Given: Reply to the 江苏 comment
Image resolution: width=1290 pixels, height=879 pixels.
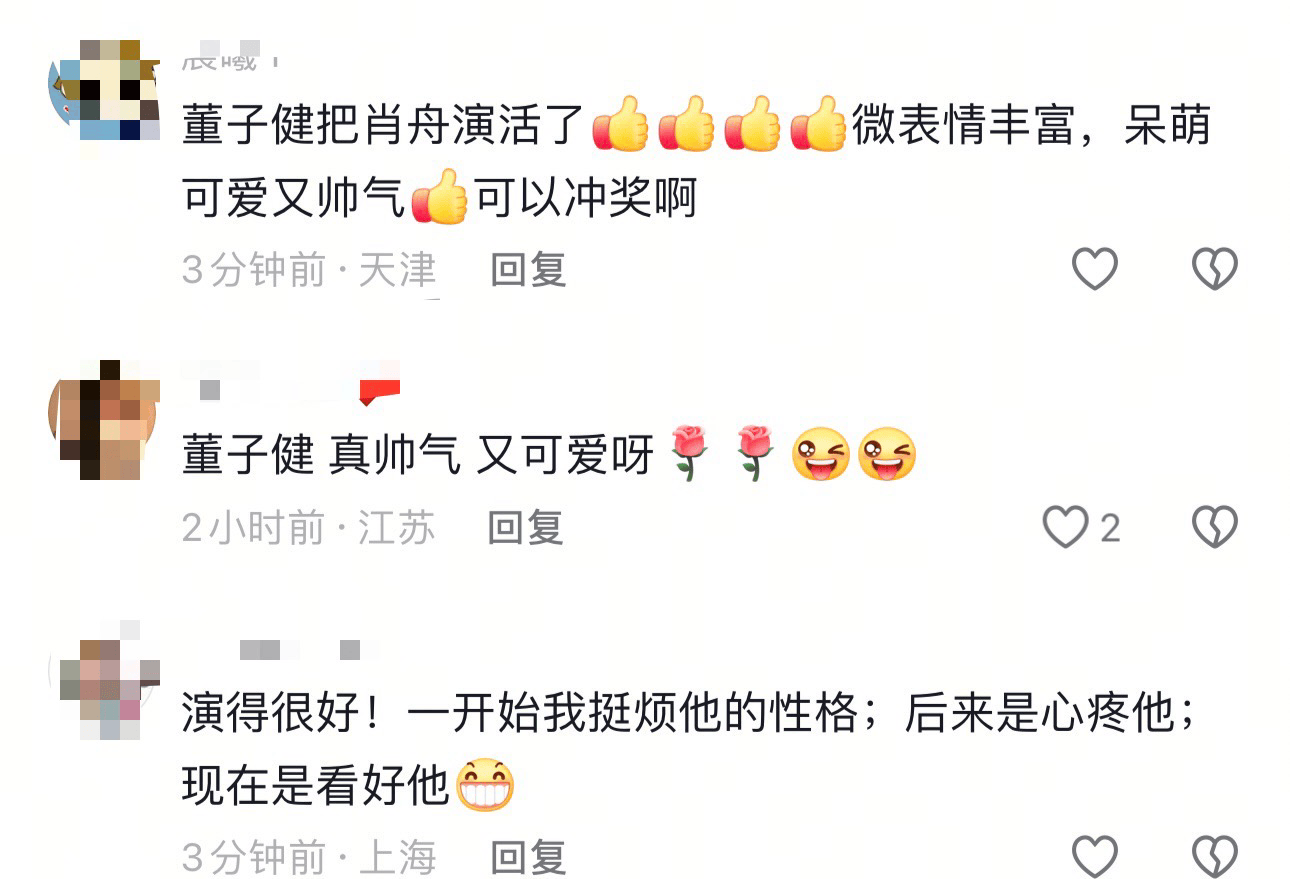Looking at the screenshot, I should tap(525, 528).
